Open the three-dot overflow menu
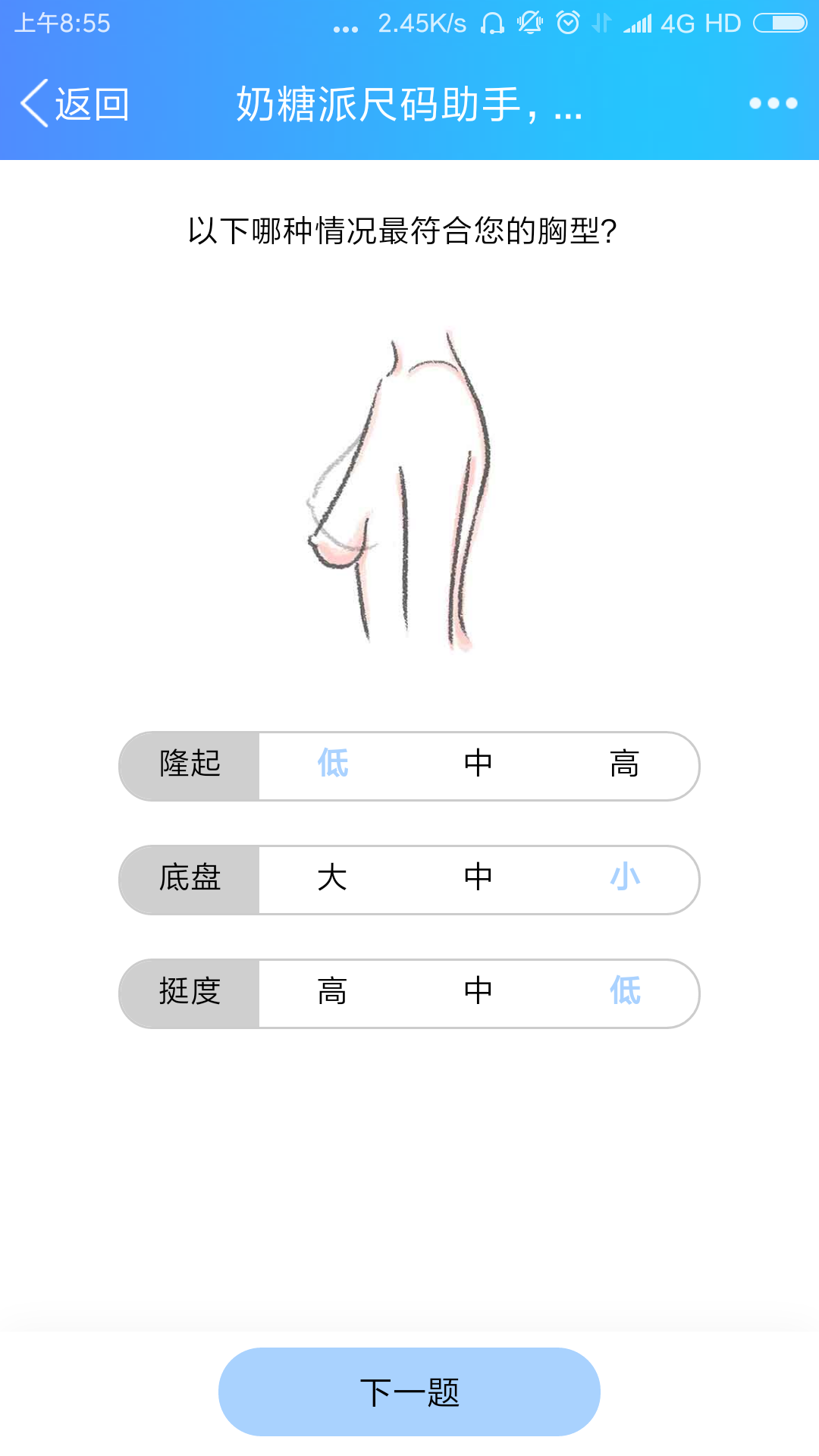Viewport: 819px width, 1456px height. coord(773,104)
